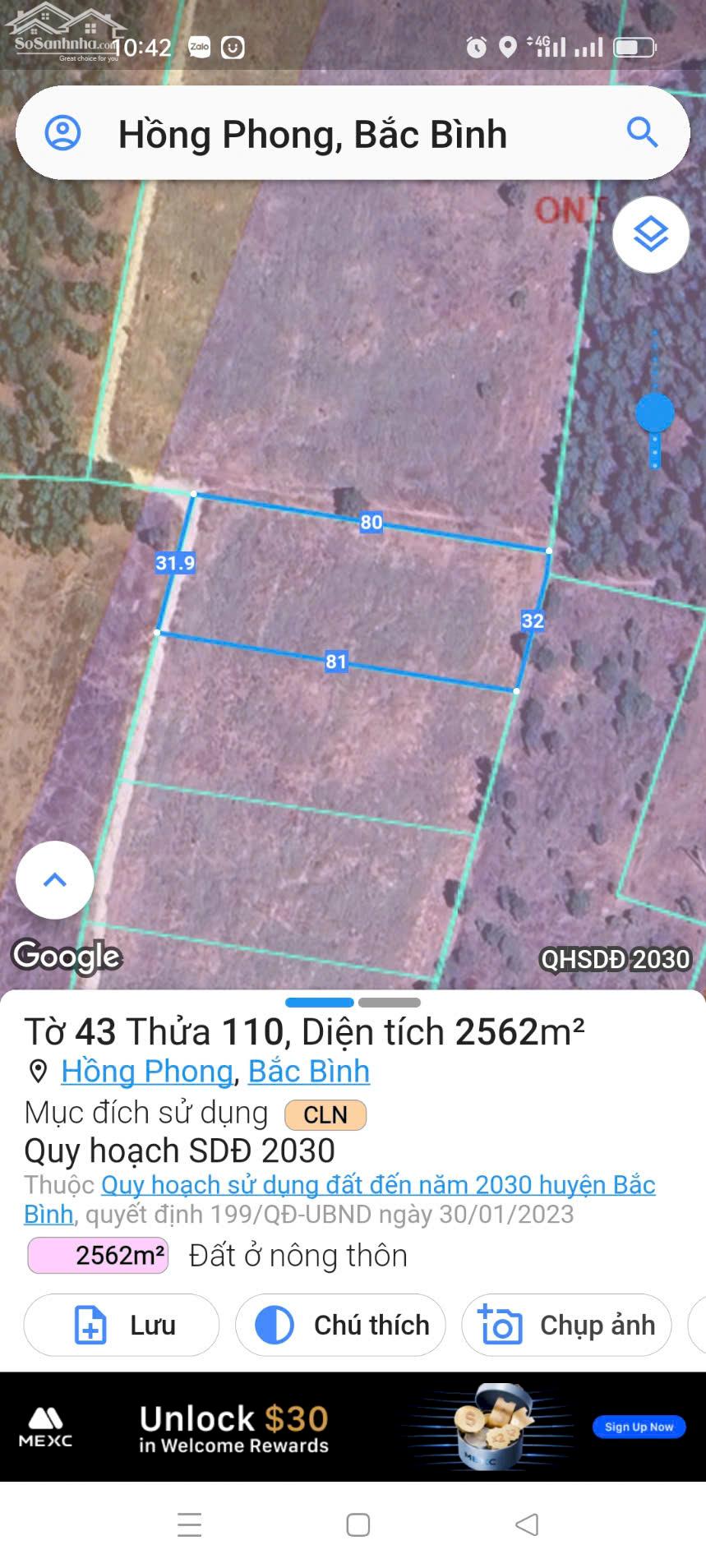Tap the magnifier search icon
Viewport: 706px width, 1568px height.
(x=642, y=132)
